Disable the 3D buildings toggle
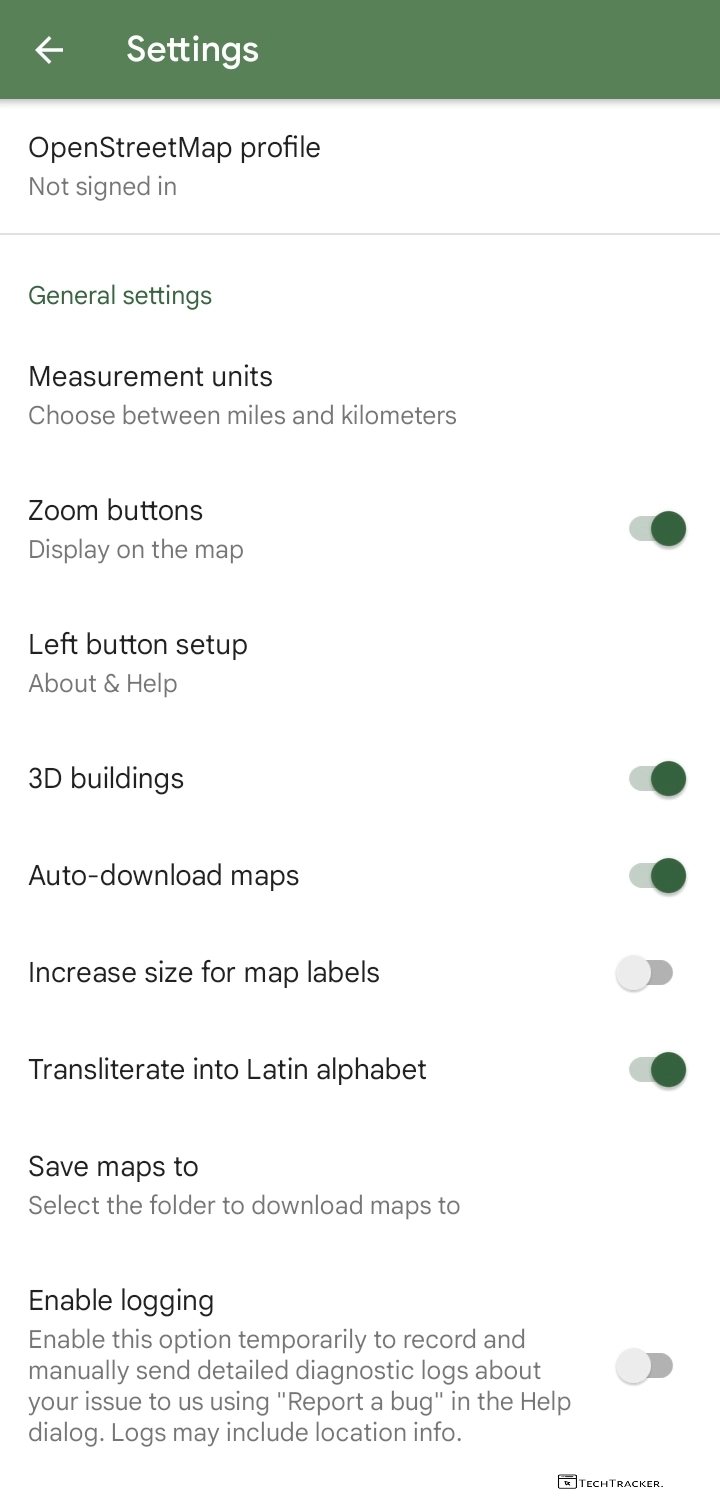Viewport: 720px width, 1508px height. (657, 778)
